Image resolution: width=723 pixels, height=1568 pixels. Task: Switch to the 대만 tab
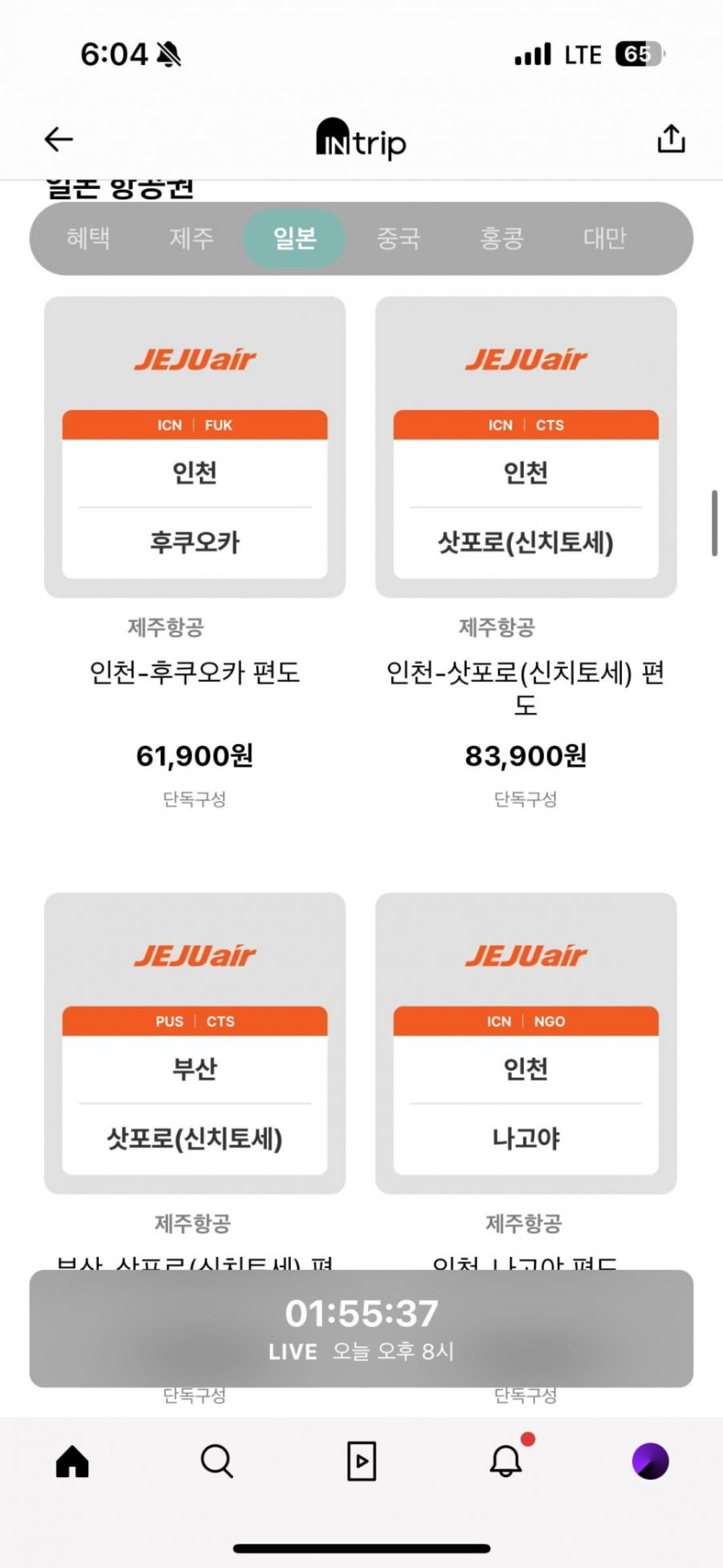604,238
